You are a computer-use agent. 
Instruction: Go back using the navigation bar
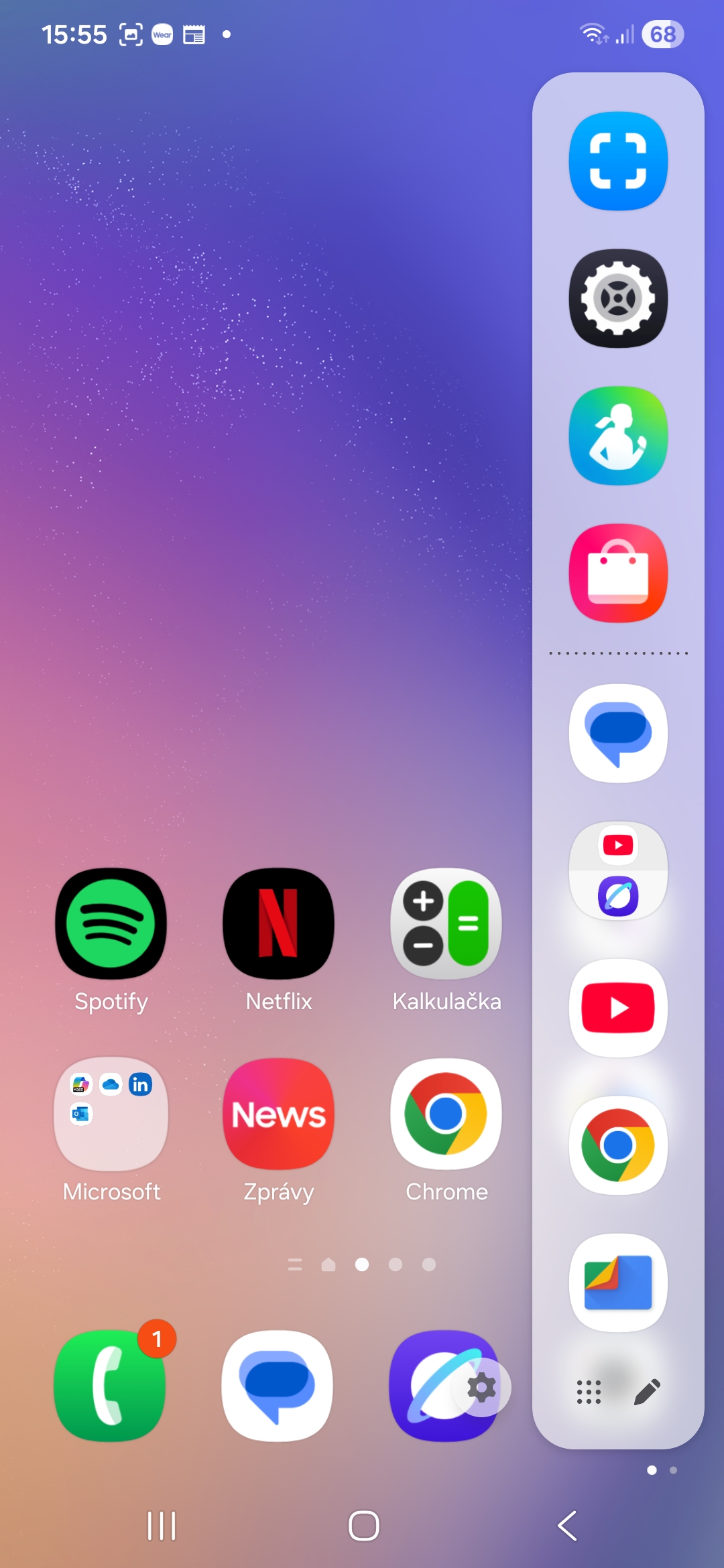point(567,1526)
